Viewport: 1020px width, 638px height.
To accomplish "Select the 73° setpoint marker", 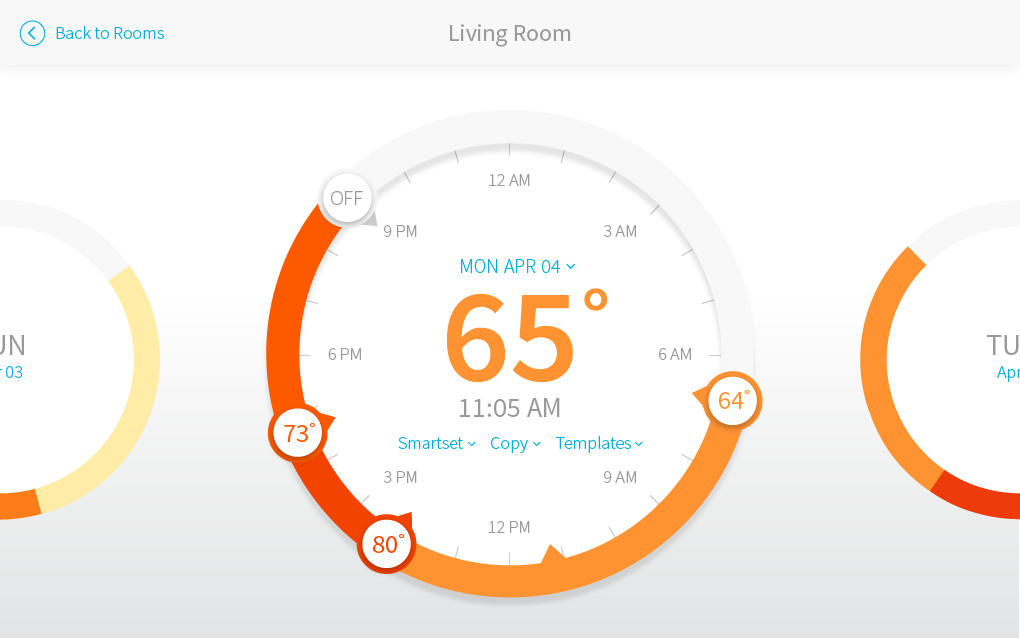I will click(298, 434).
